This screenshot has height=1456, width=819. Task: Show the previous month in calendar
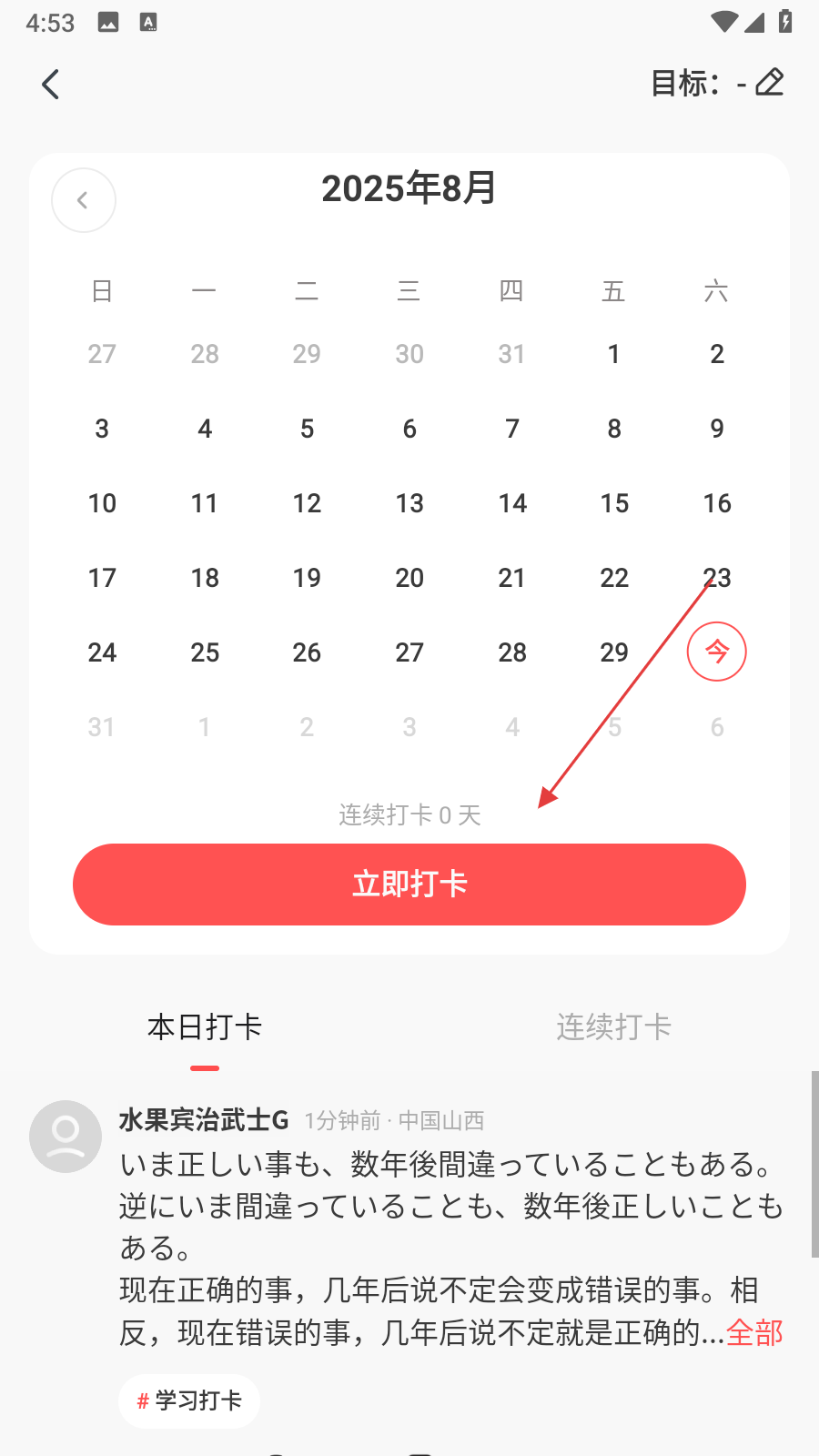pyautogui.click(x=84, y=200)
